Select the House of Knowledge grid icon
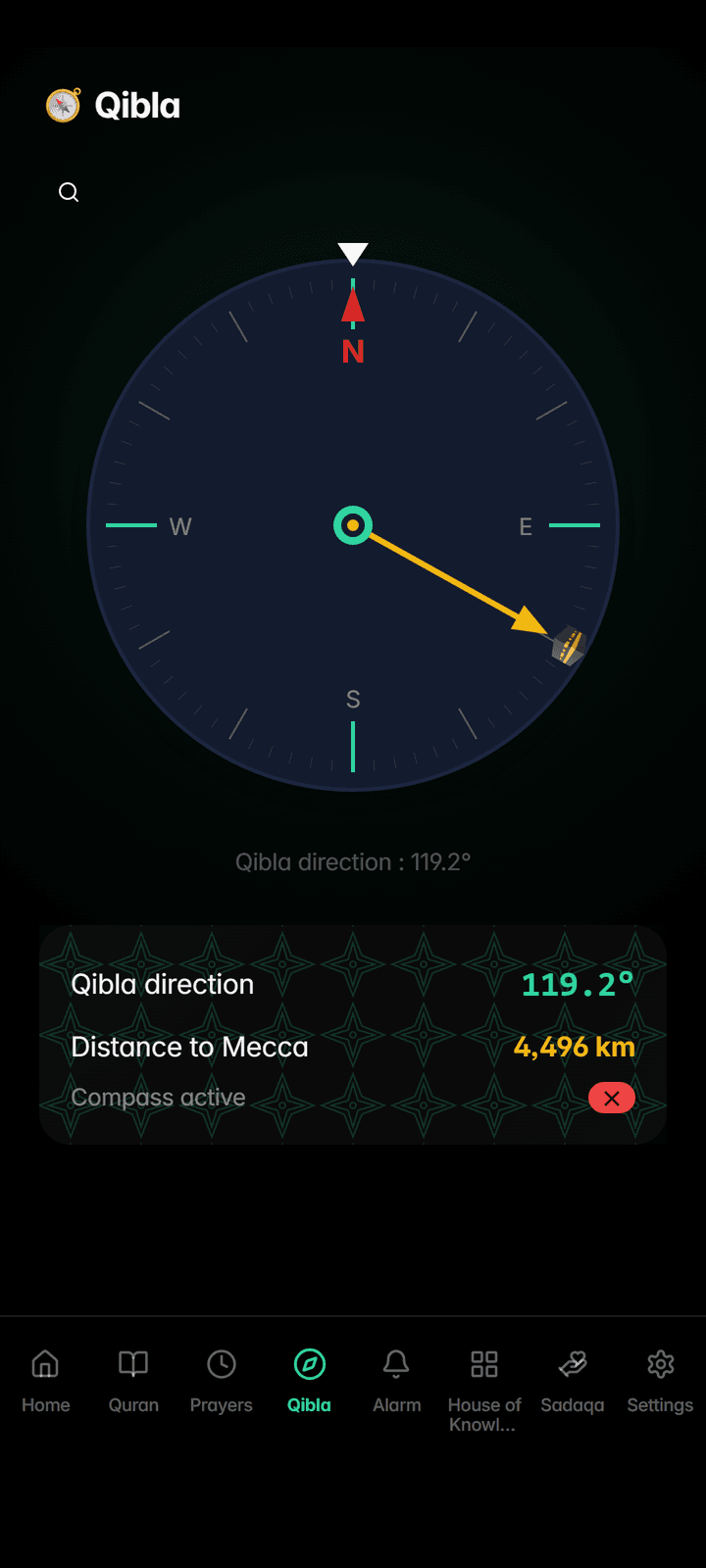This screenshot has width=706, height=1568. 483,1363
